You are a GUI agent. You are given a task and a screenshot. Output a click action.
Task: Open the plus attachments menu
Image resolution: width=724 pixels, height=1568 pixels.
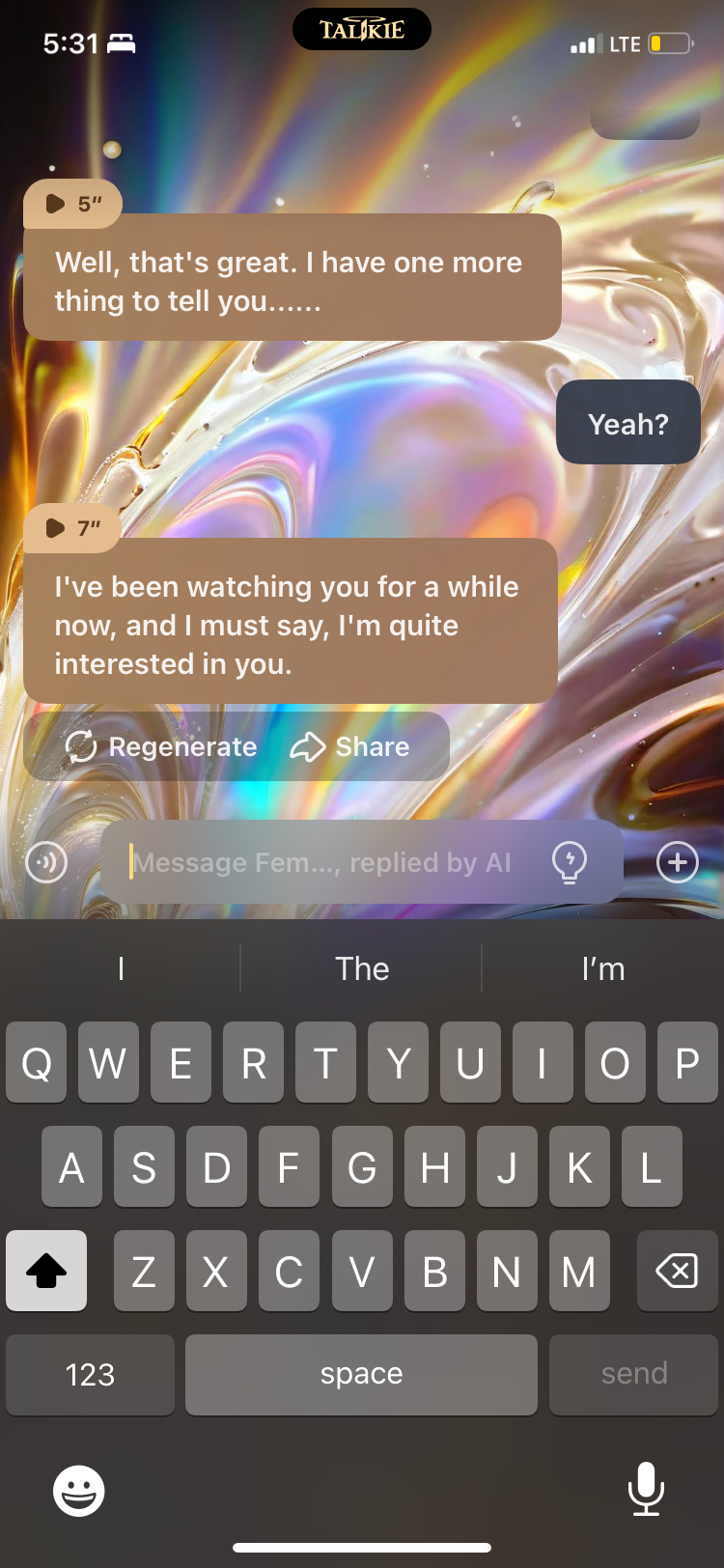[x=678, y=862]
